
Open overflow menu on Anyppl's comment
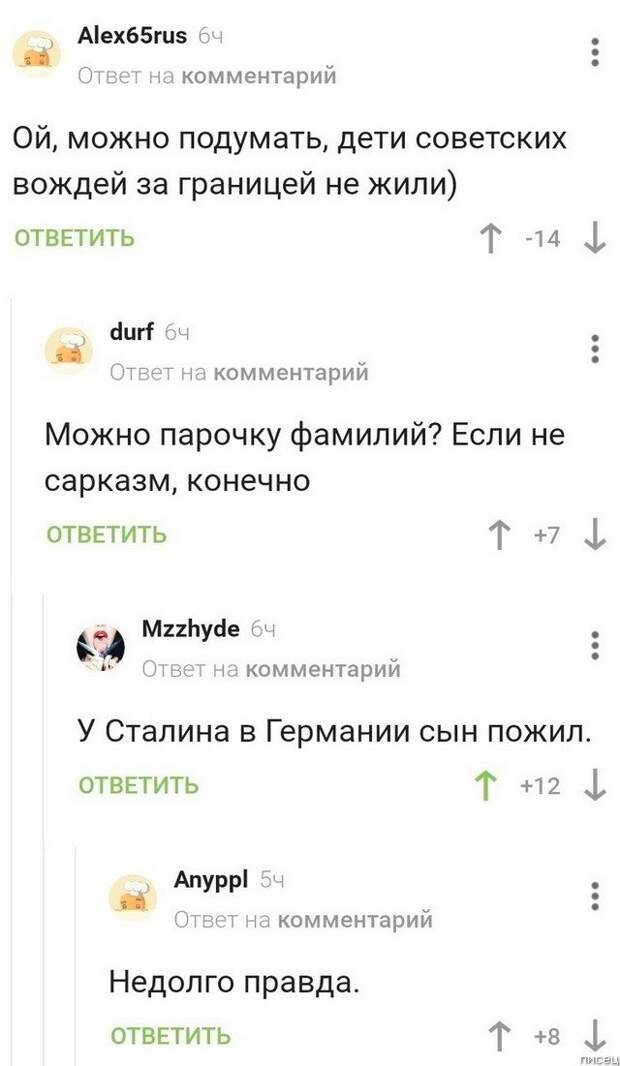pyautogui.click(x=596, y=896)
